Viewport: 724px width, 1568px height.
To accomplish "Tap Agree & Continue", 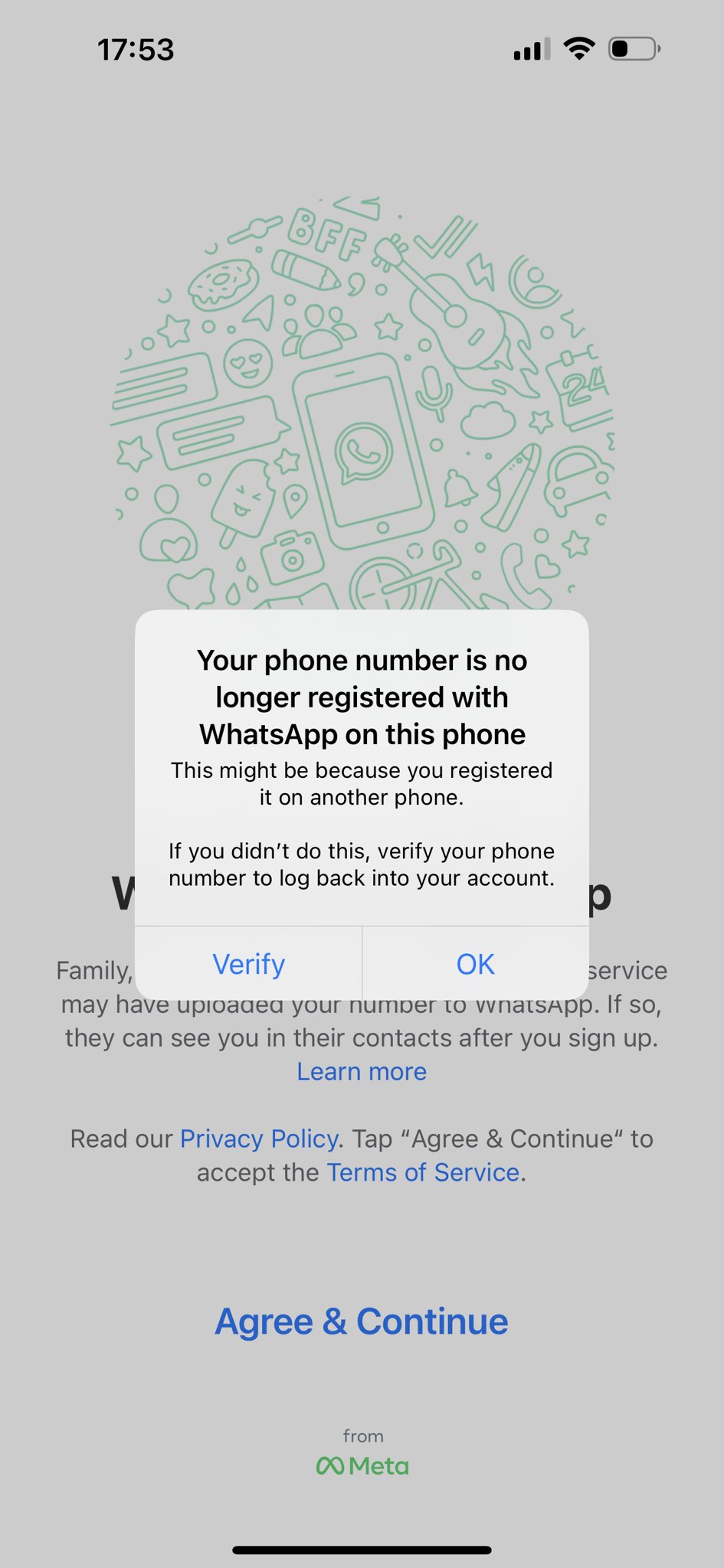I will pyautogui.click(x=362, y=1321).
